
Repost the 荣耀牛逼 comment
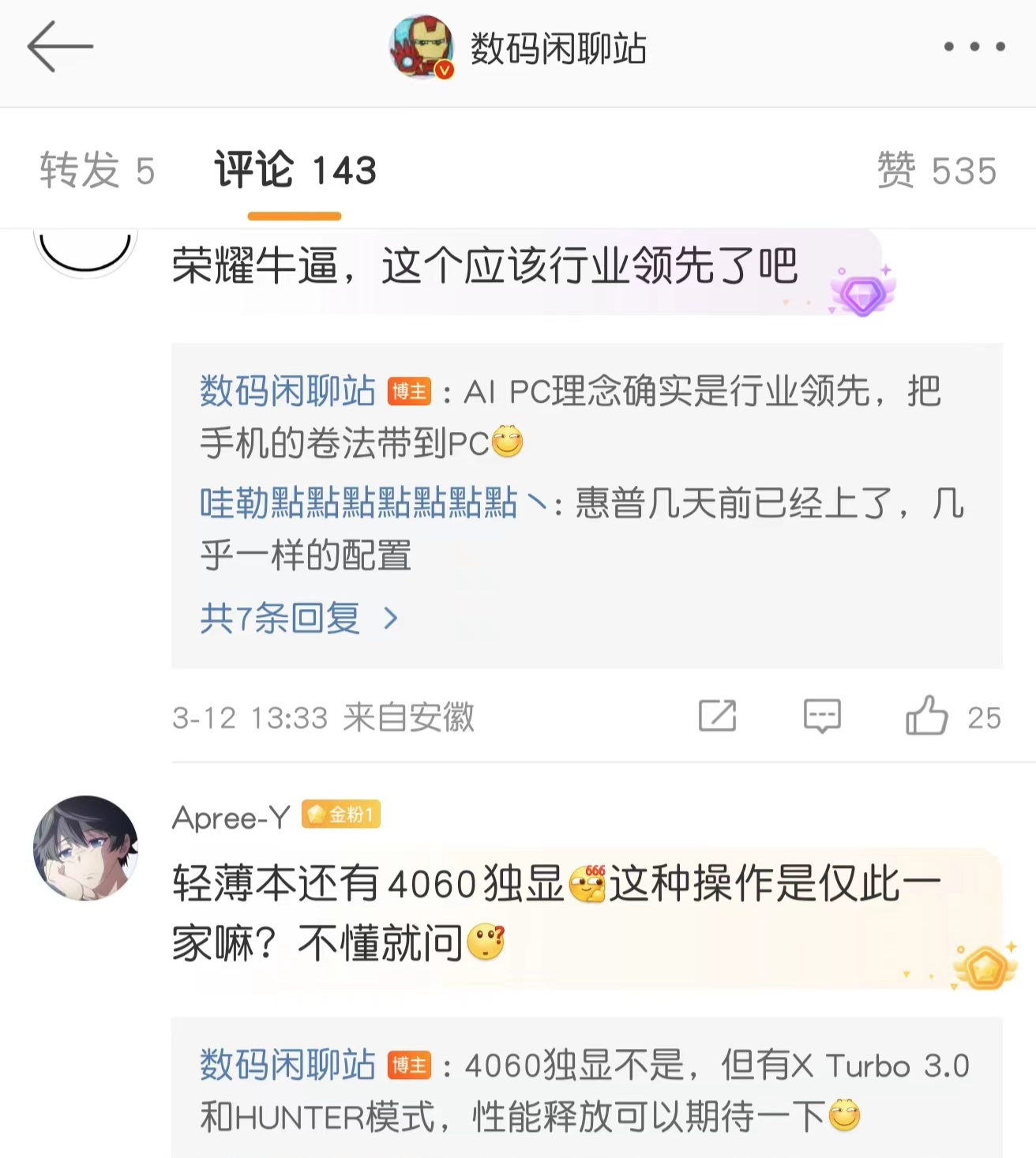717,716
